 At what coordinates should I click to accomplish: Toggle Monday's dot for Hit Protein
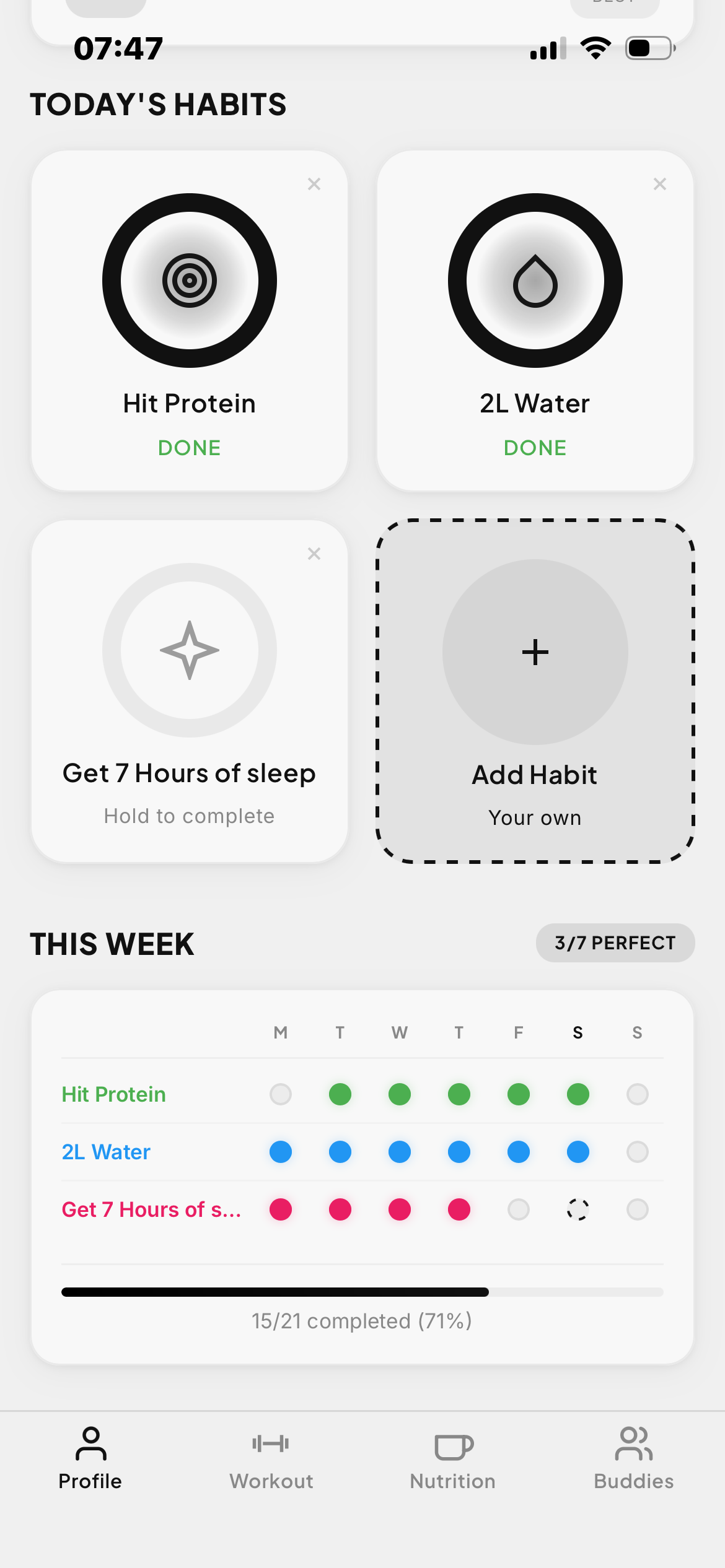coord(281,1094)
